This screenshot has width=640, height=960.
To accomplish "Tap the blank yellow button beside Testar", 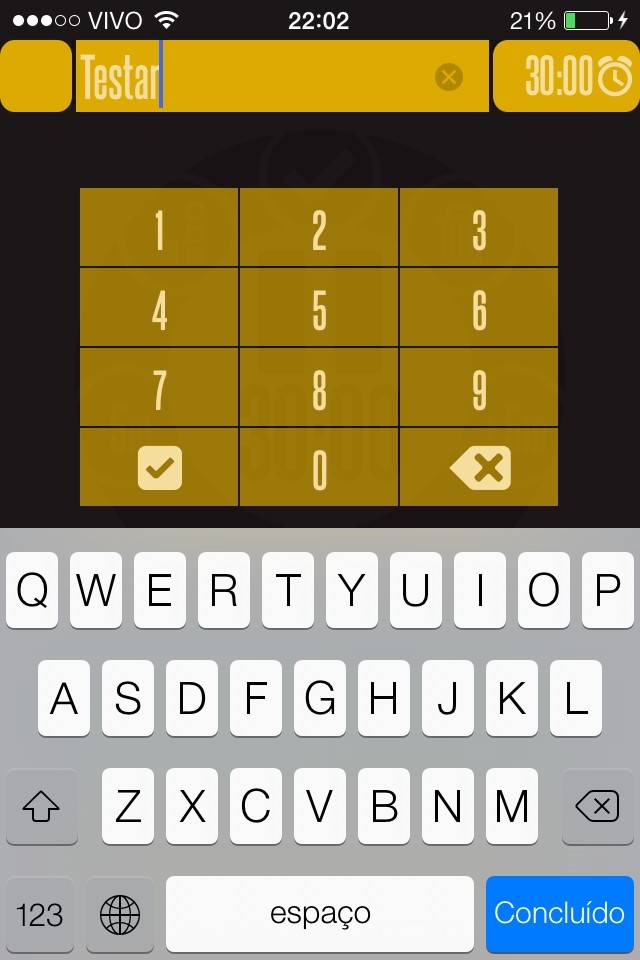I will (36, 76).
